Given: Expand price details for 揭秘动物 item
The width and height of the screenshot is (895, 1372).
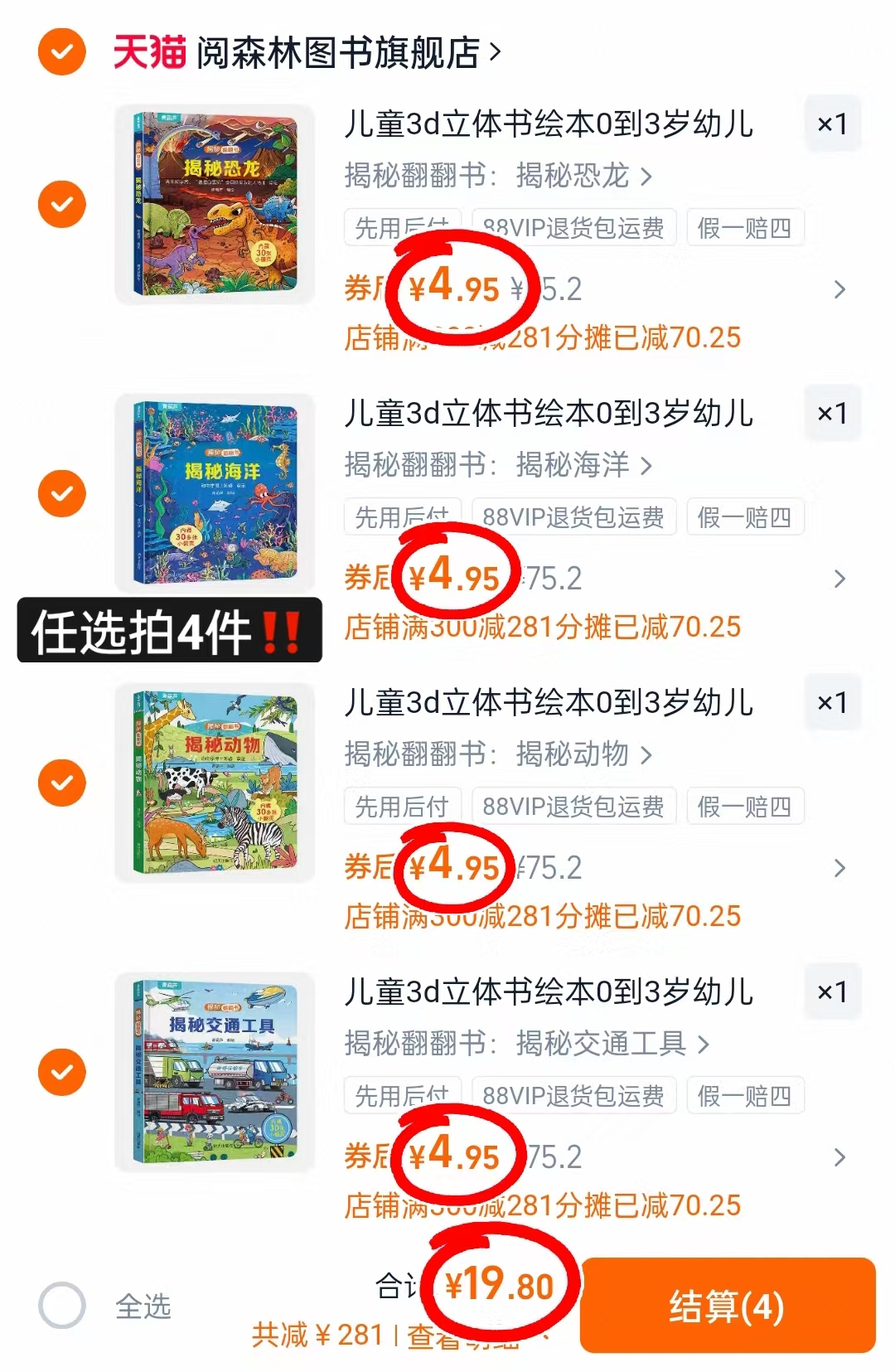Looking at the screenshot, I should [840, 869].
